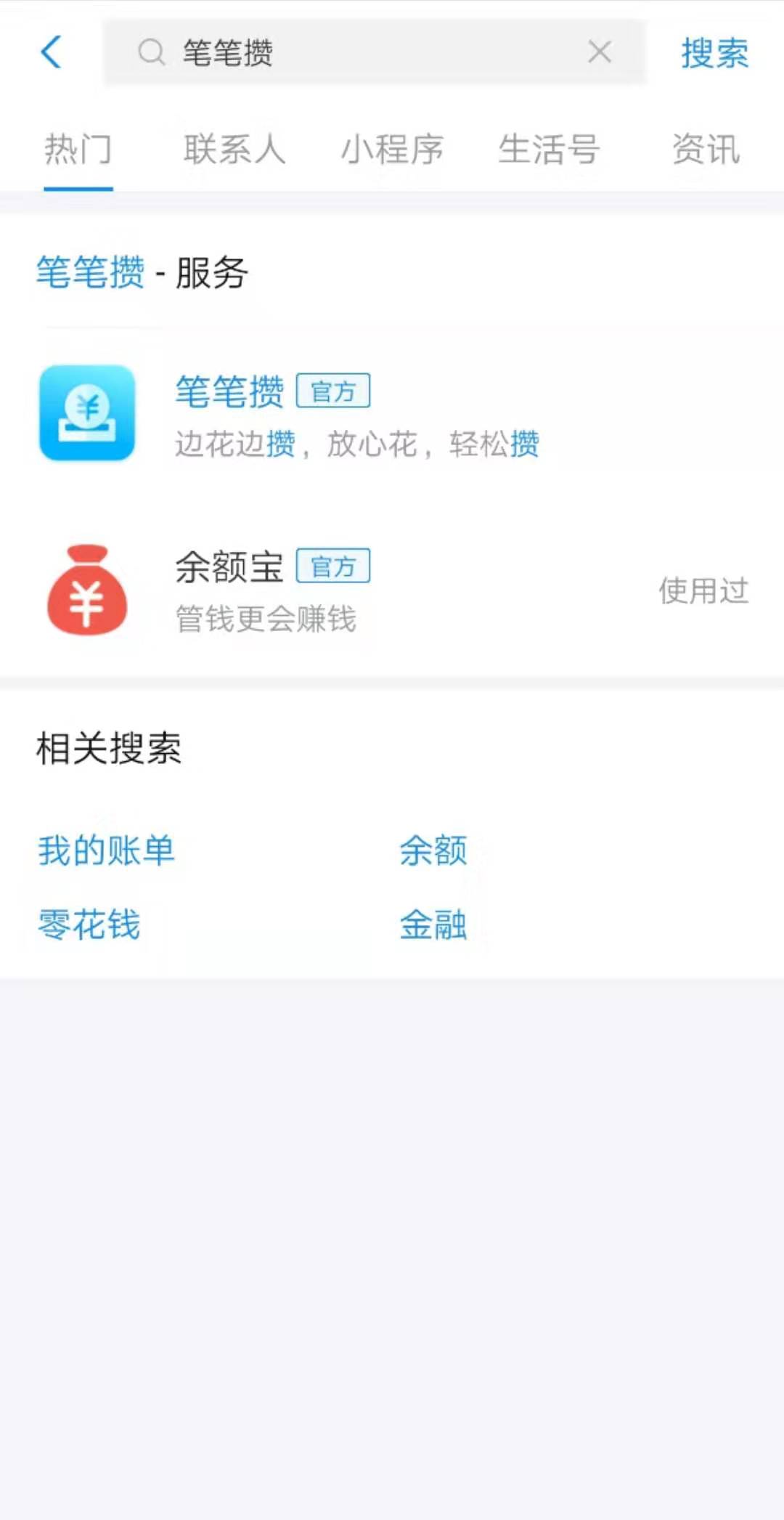Open the 笔笔攒 official service
The image size is (784, 1520).
[356, 414]
